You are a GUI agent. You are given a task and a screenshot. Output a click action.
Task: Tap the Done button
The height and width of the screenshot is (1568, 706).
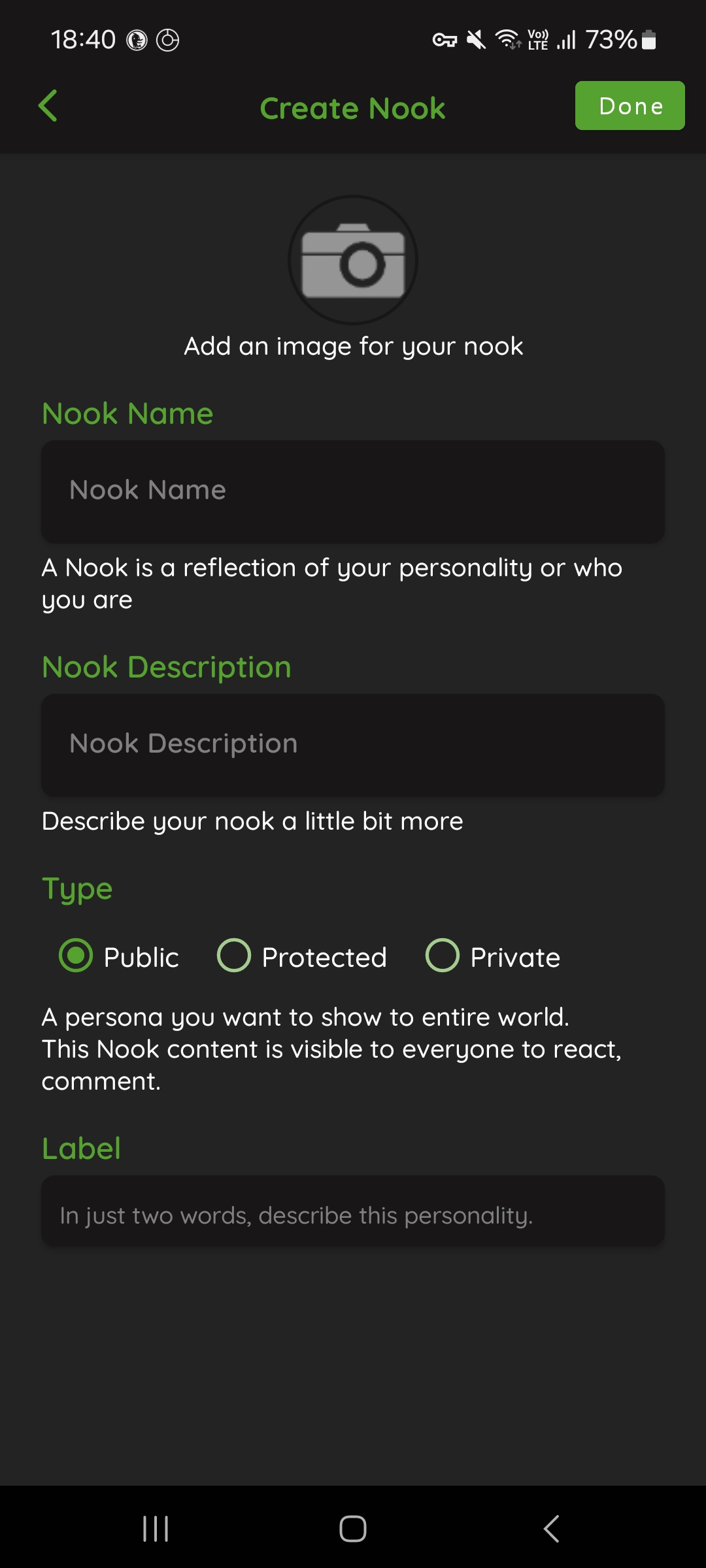pyautogui.click(x=630, y=106)
